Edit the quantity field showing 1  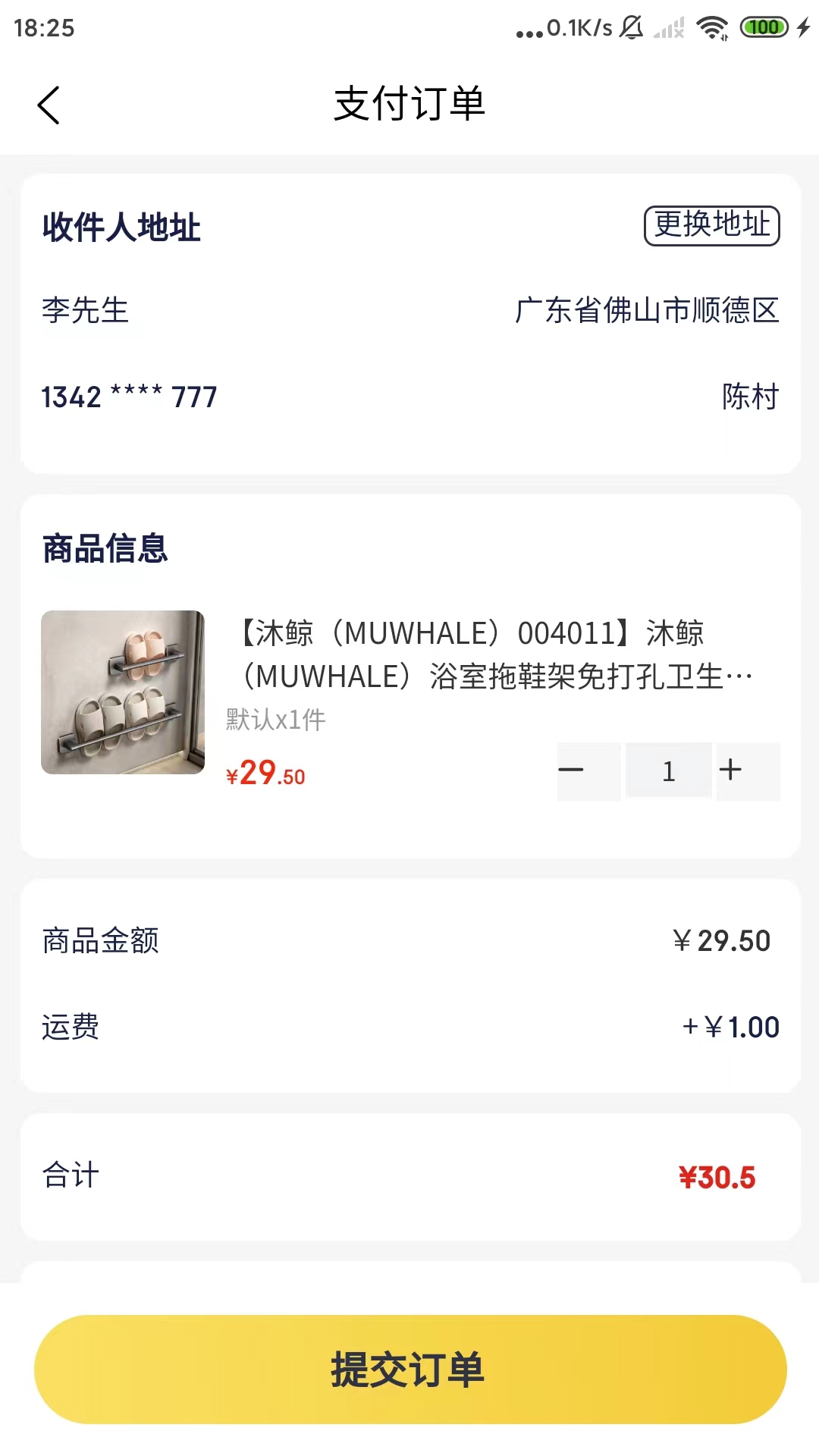pos(668,771)
